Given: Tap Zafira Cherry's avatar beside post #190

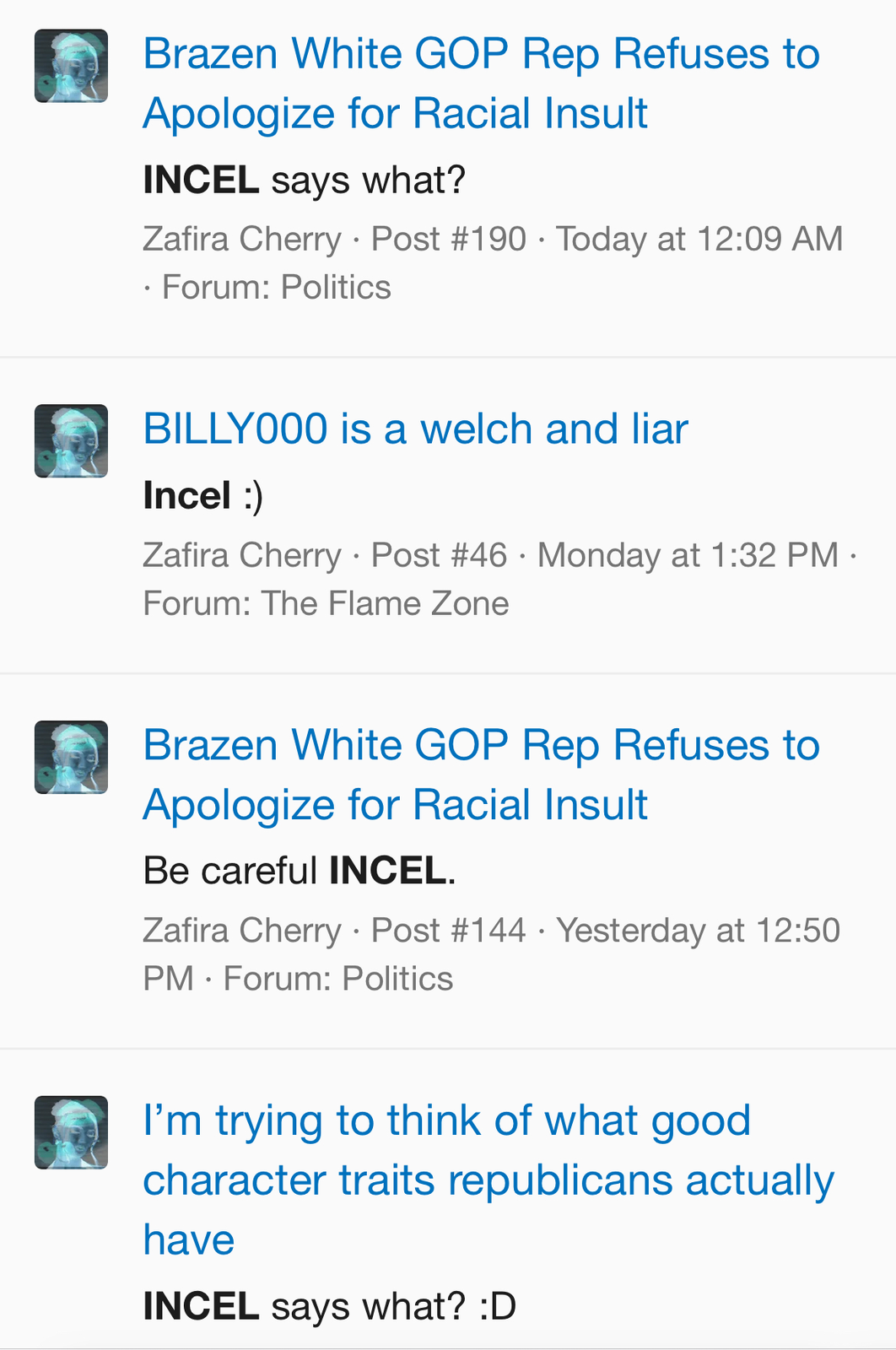Looking at the screenshot, I should (x=71, y=66).
